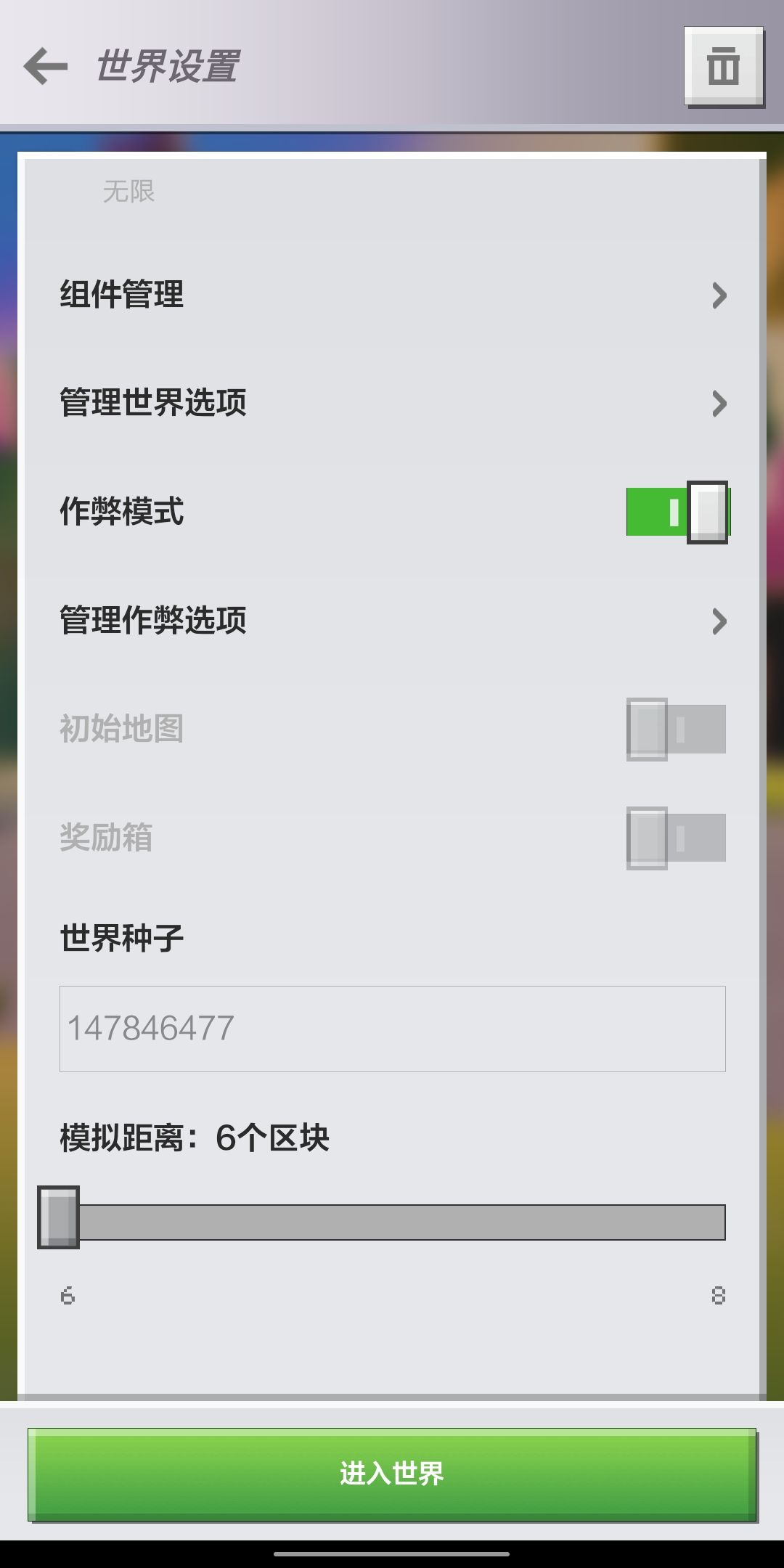
Task: Go back from 世界设置
Action: tap(45, 66)
